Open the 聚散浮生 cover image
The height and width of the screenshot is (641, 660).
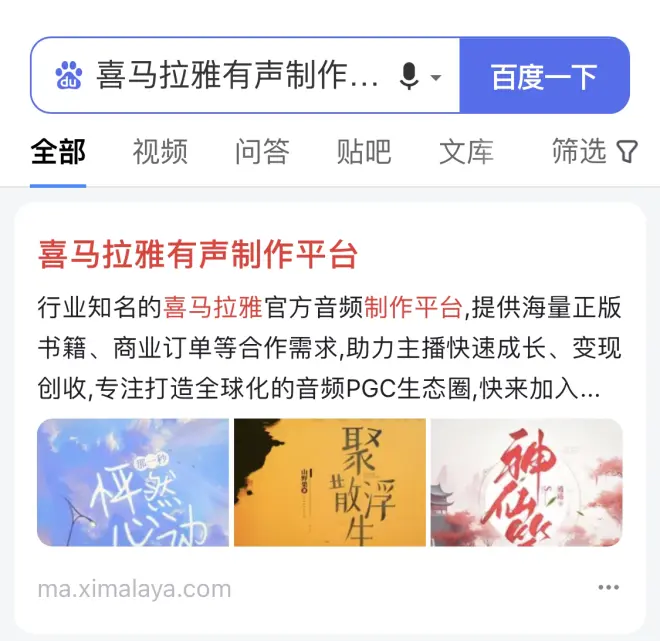(330, 482)
